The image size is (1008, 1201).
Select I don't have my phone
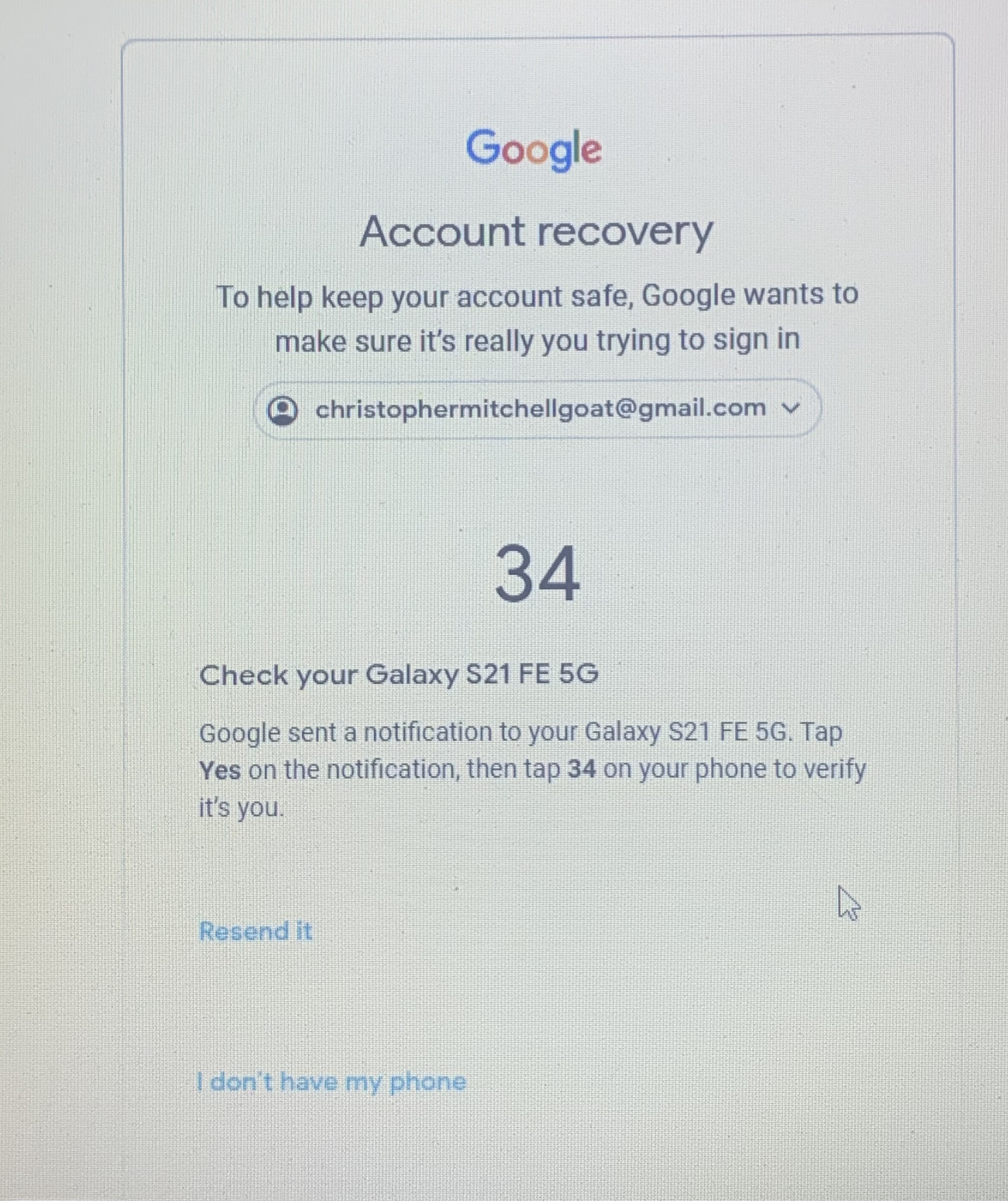coord(332,1081)
